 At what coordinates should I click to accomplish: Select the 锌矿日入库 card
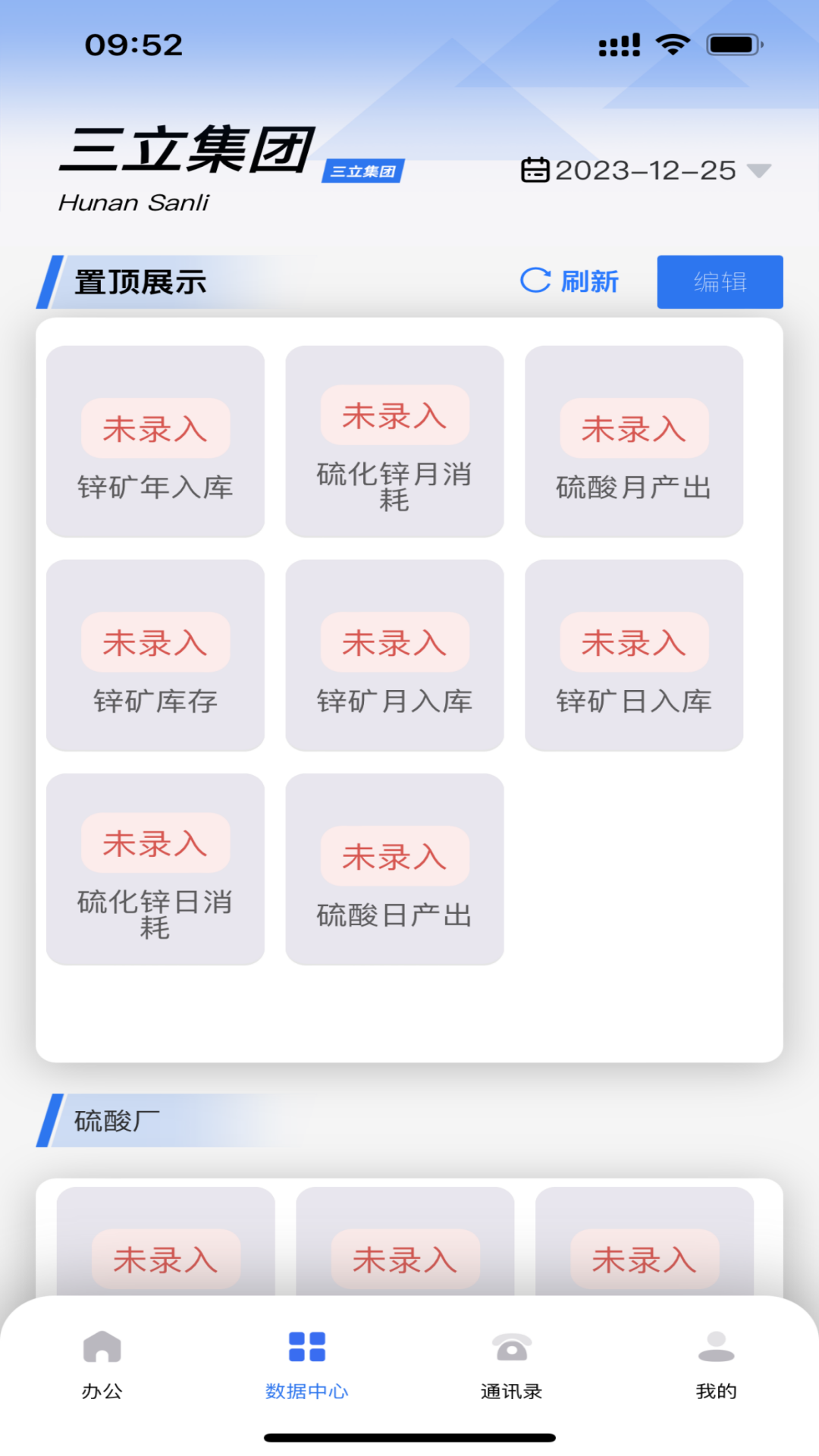coord(634,656)
